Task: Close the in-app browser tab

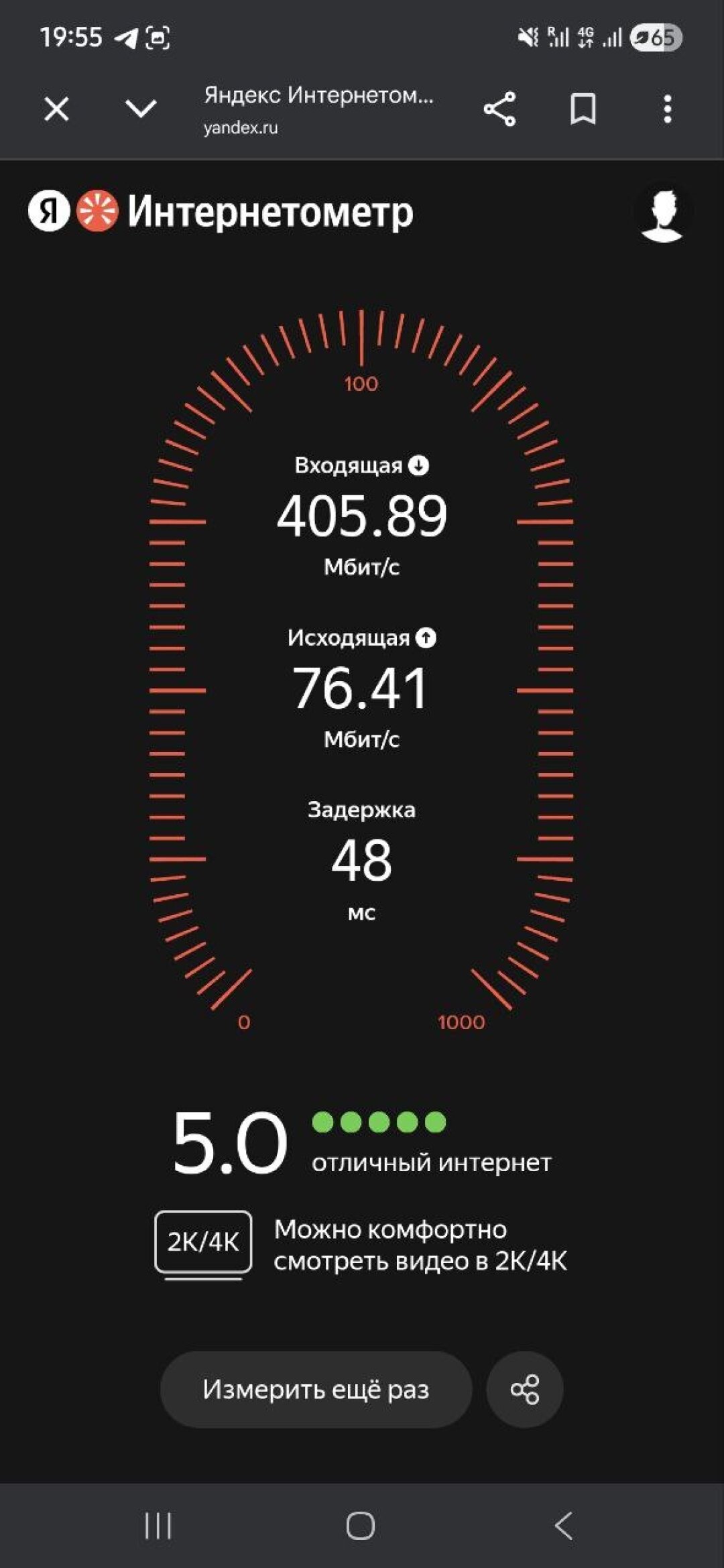Action: point(56,109)
